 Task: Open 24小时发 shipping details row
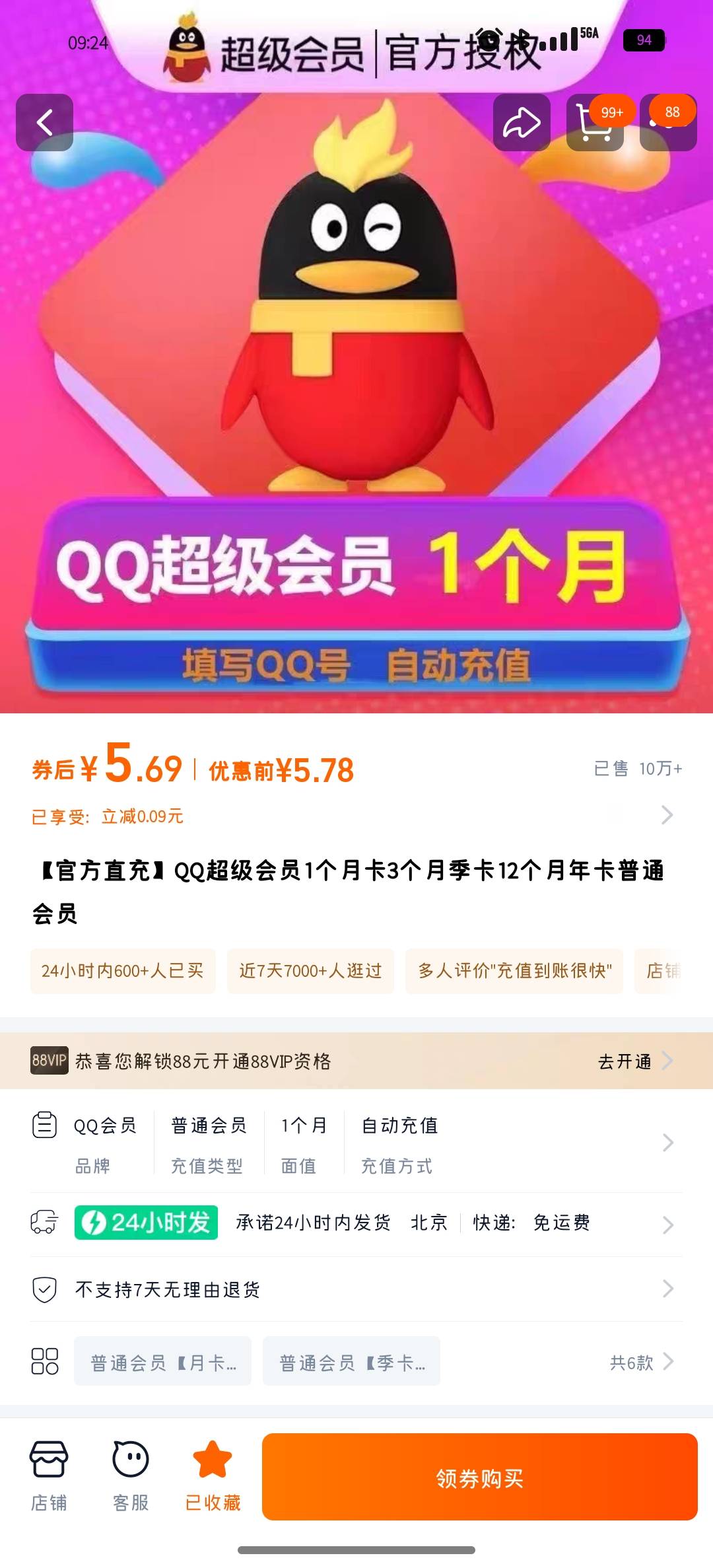tap(356, 1223)
